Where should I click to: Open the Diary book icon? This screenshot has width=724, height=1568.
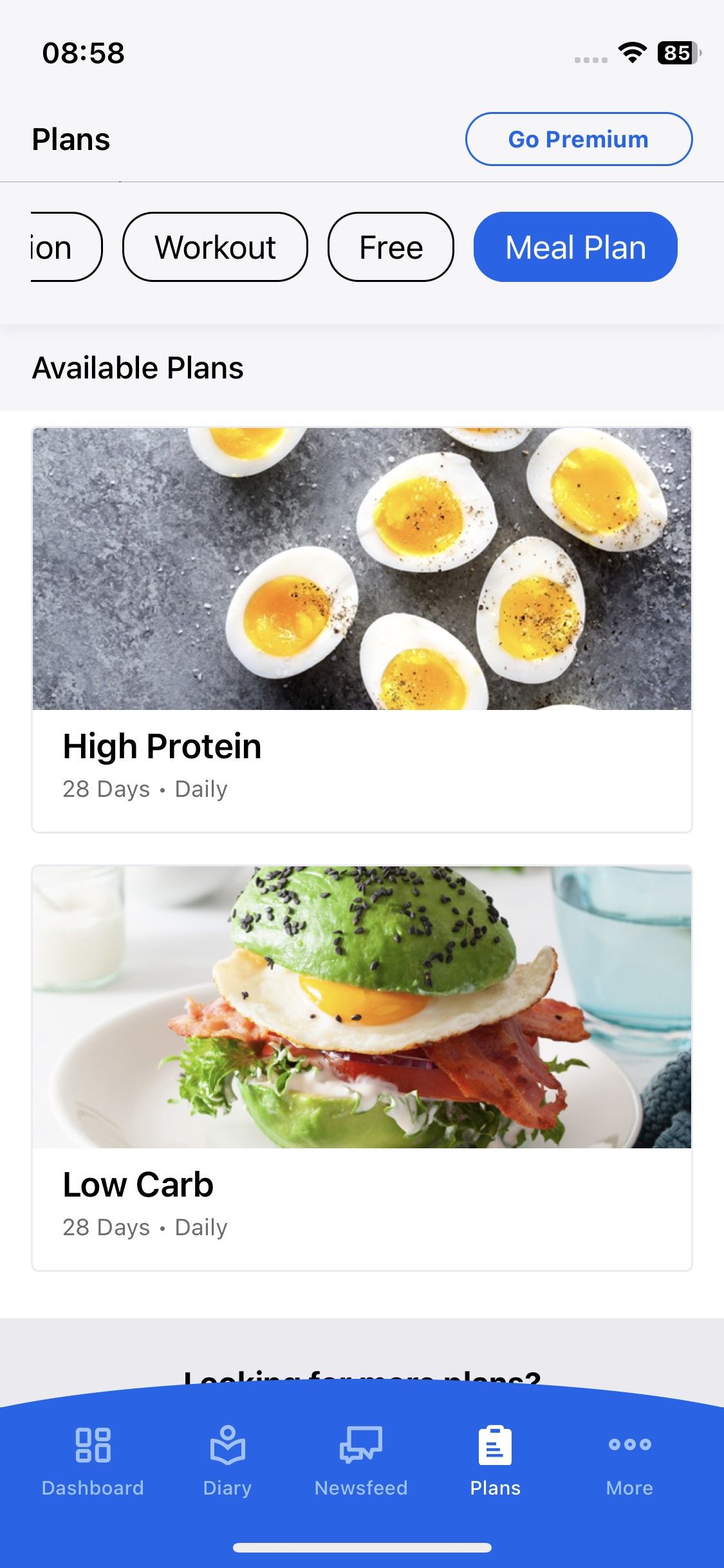pyautogui.click(x=227, y=1446)
